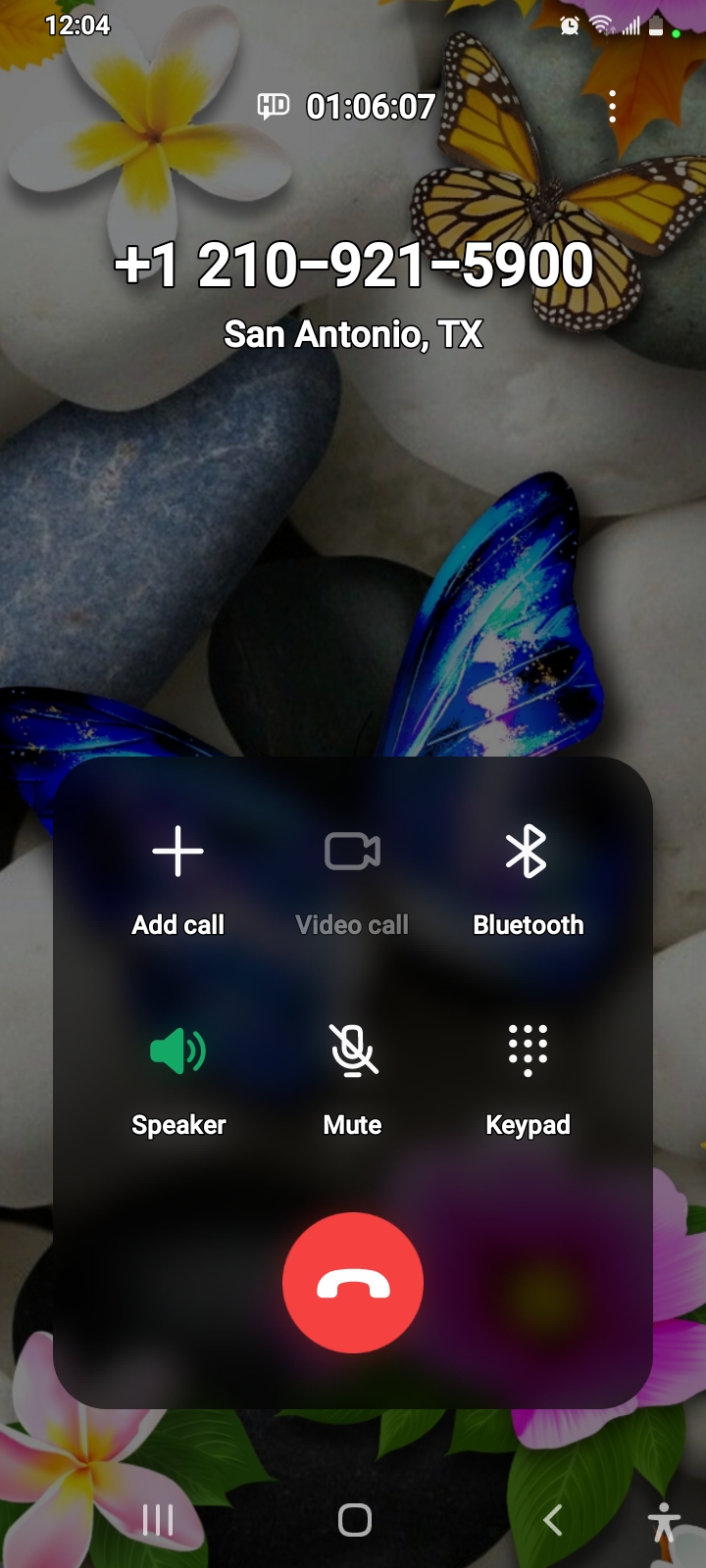This screenshot has width=706, height=1568.
Task: Go back using the navigation bar arrow
Action: click(552, 1520)
